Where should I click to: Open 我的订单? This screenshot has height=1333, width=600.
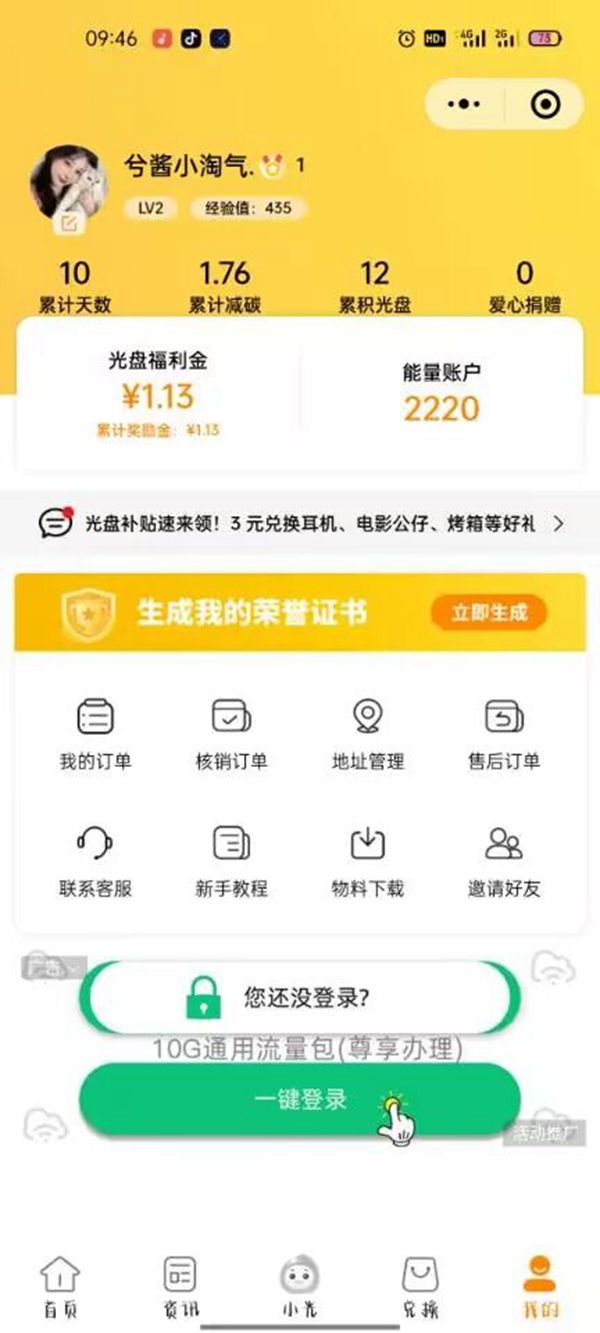95,734
